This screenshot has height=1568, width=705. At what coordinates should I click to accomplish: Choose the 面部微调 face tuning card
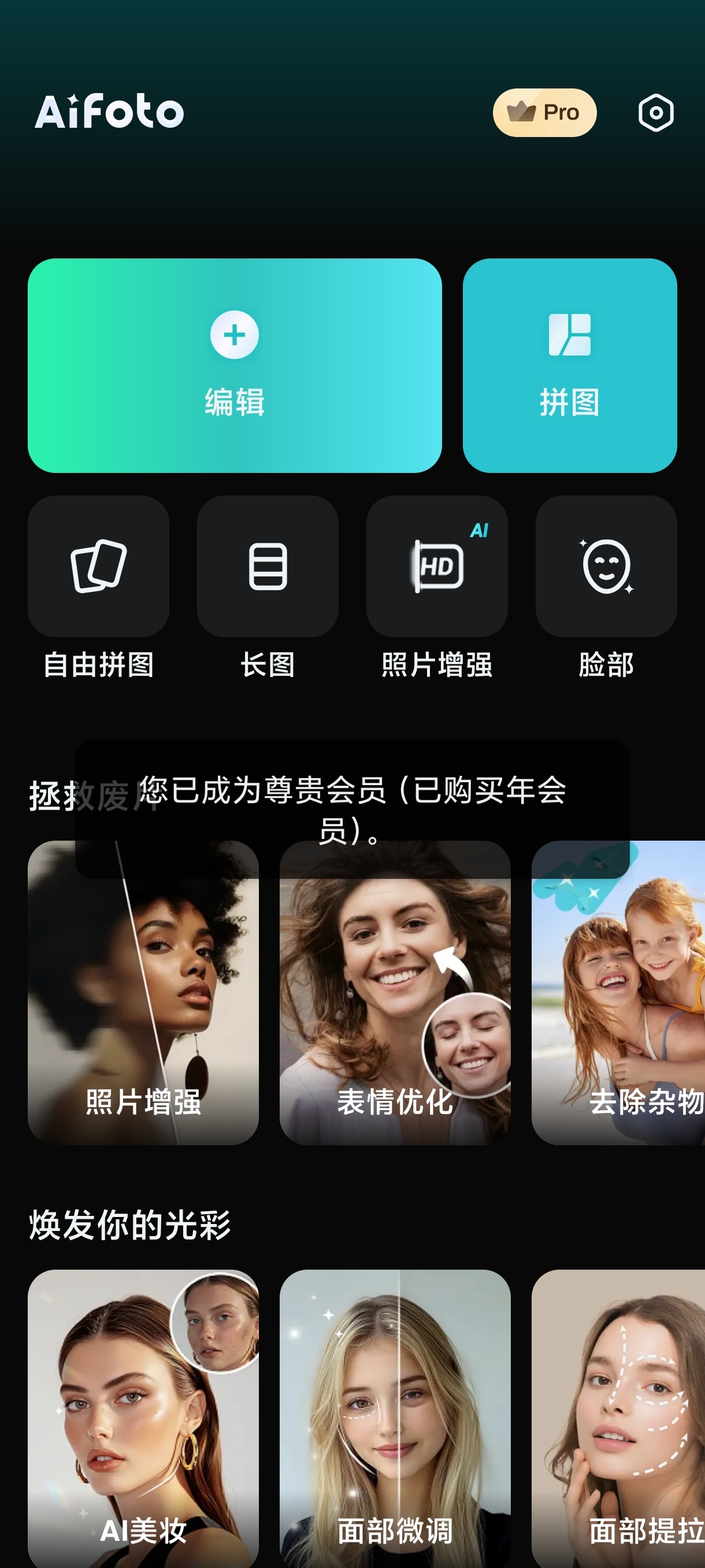(x=395, y=1418)
